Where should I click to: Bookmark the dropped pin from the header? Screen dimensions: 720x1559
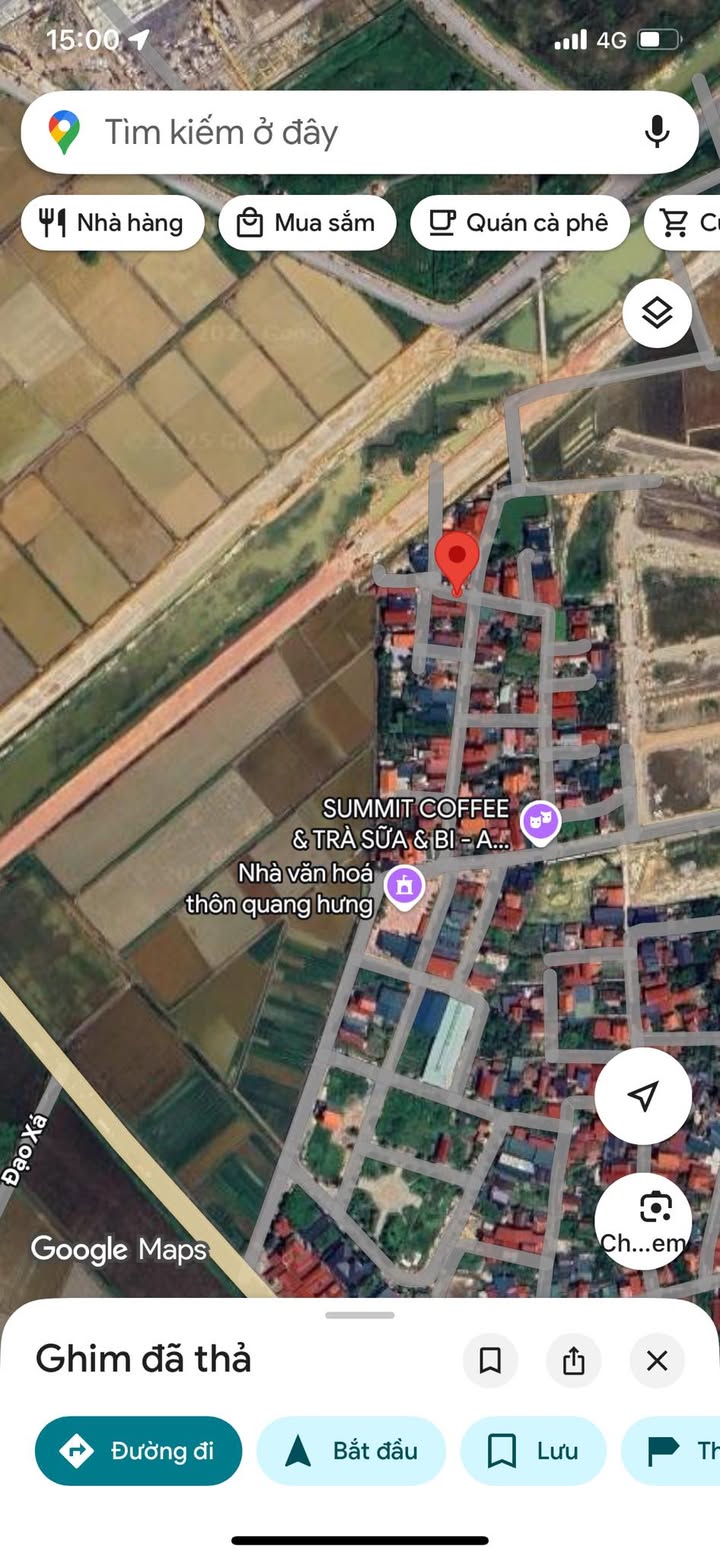pos(490,1360)
